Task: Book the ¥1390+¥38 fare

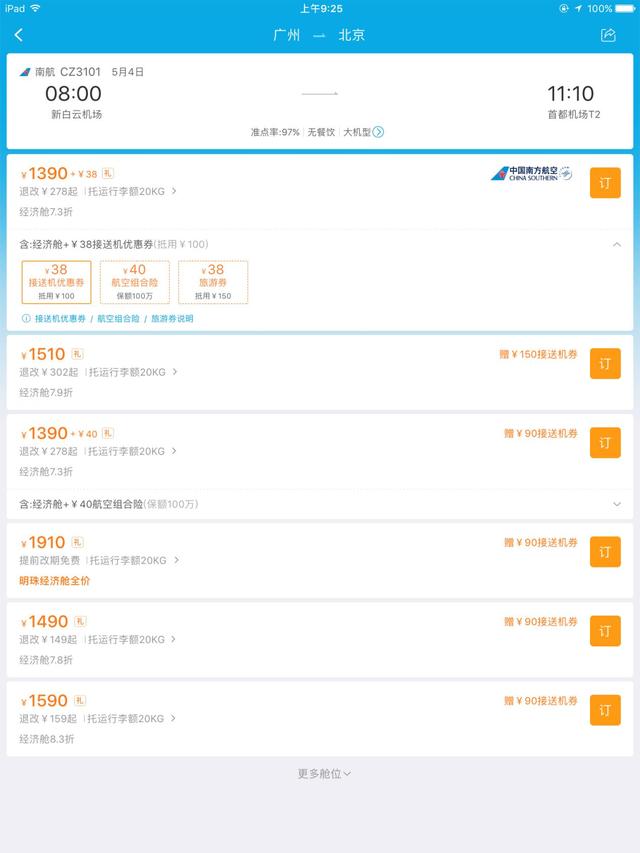Action: click(604, 183)
